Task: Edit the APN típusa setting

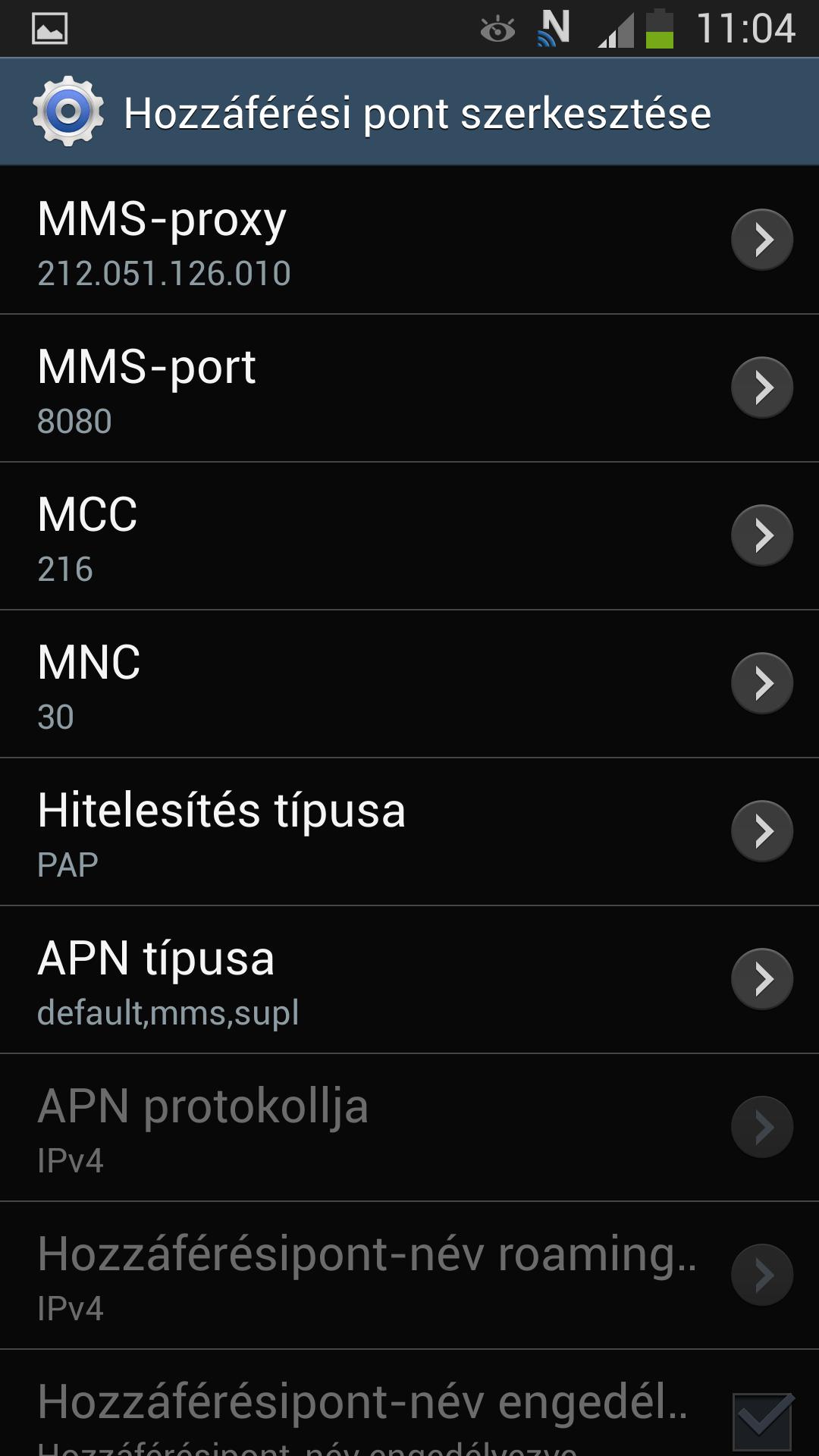Action: [x=409, y=980]
